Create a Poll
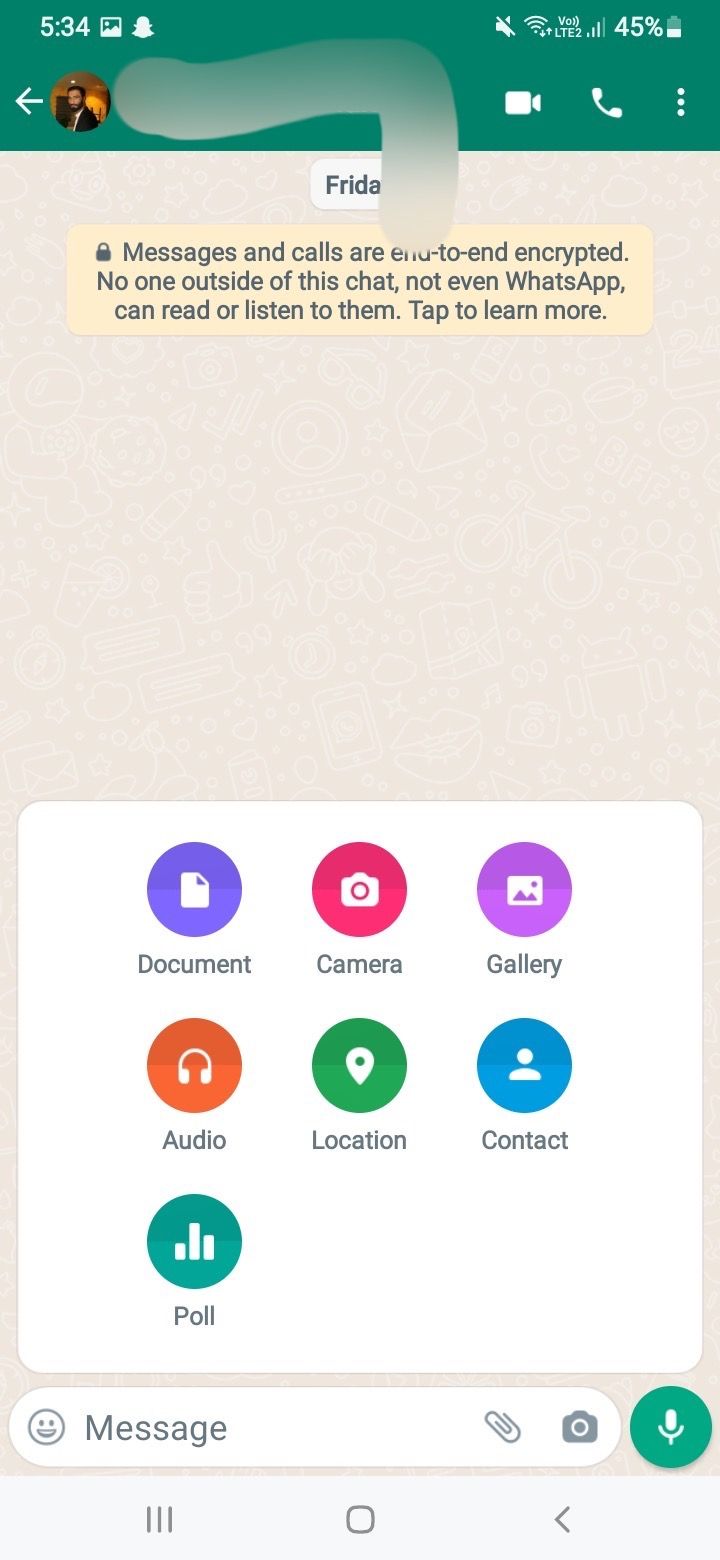Screen dimensions: 720x1560 click(194, 1241)
